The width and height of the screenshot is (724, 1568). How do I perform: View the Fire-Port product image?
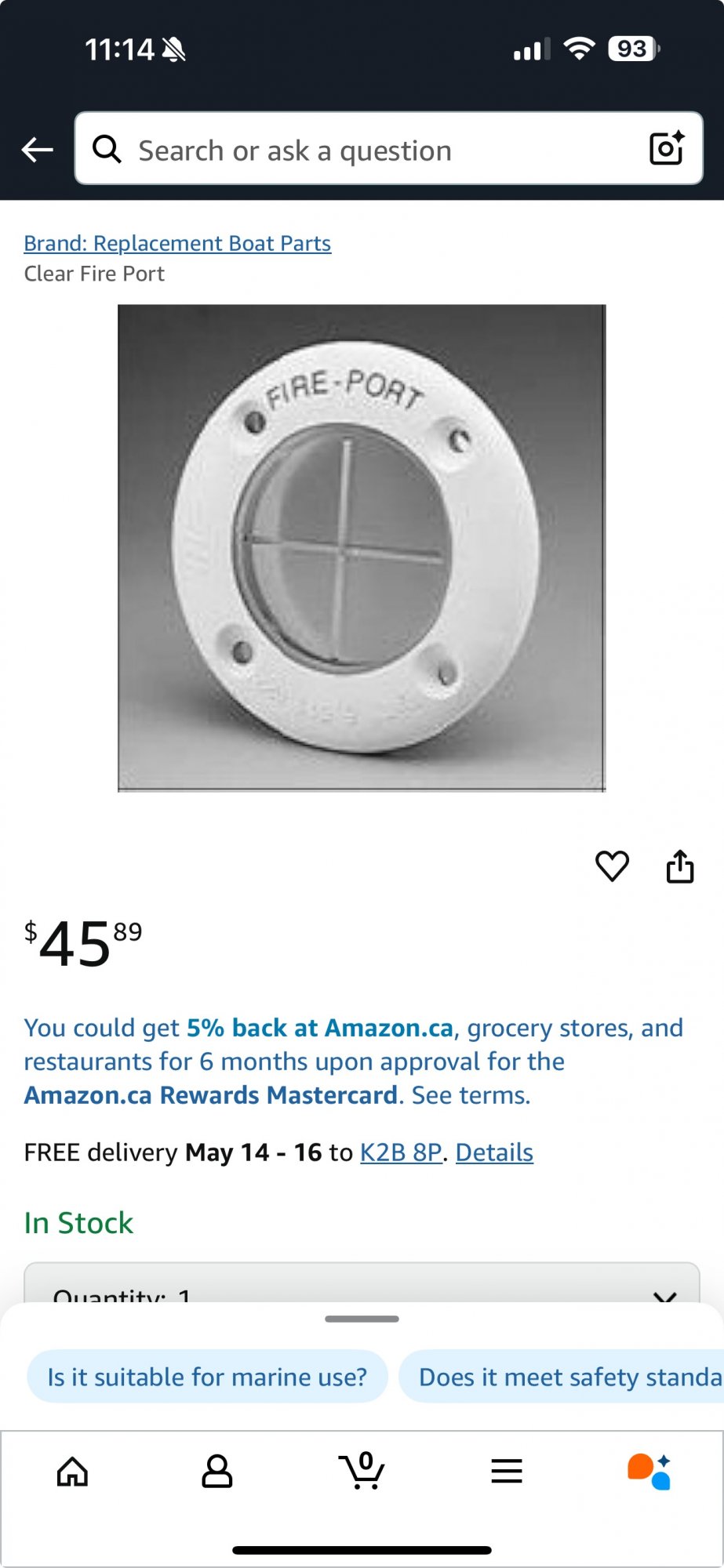[x=362, y=548]
